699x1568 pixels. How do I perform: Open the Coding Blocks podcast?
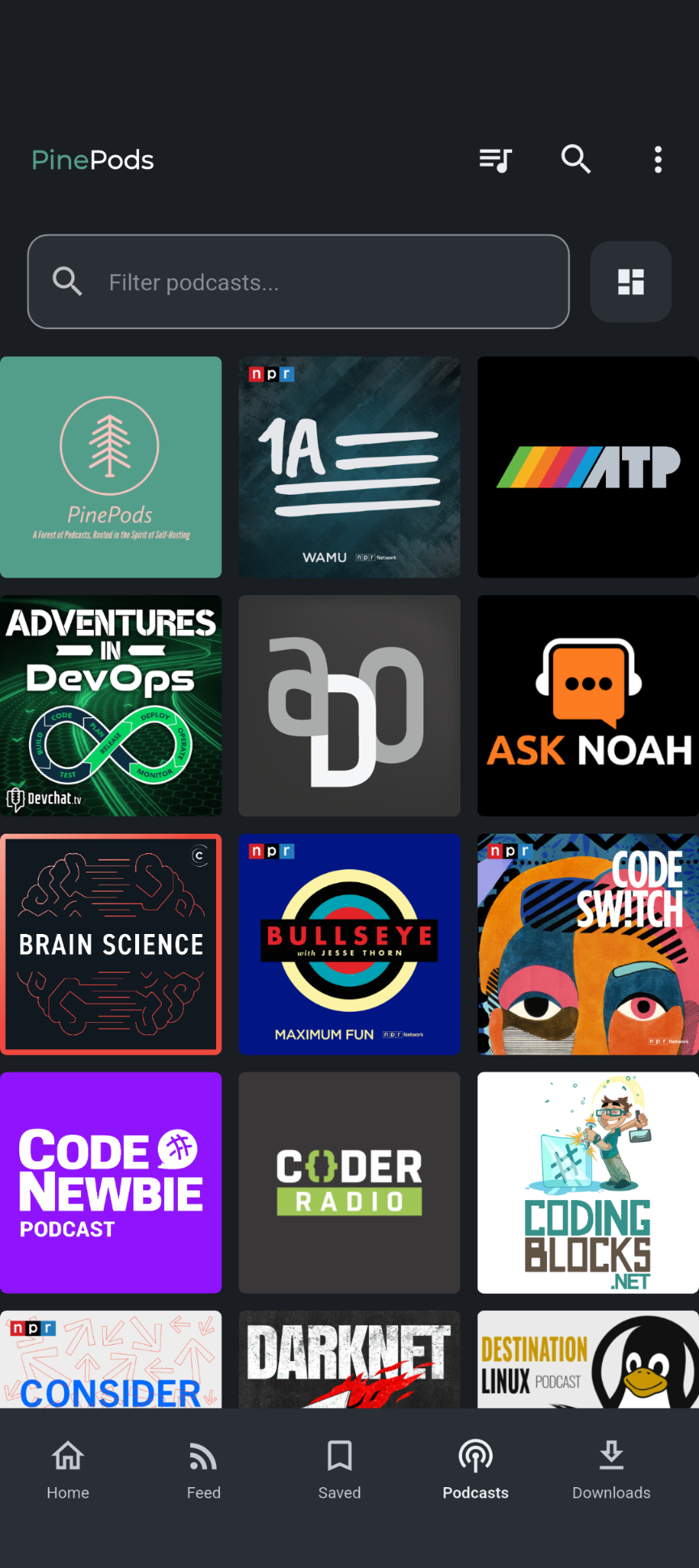[x=587, y=1183]
